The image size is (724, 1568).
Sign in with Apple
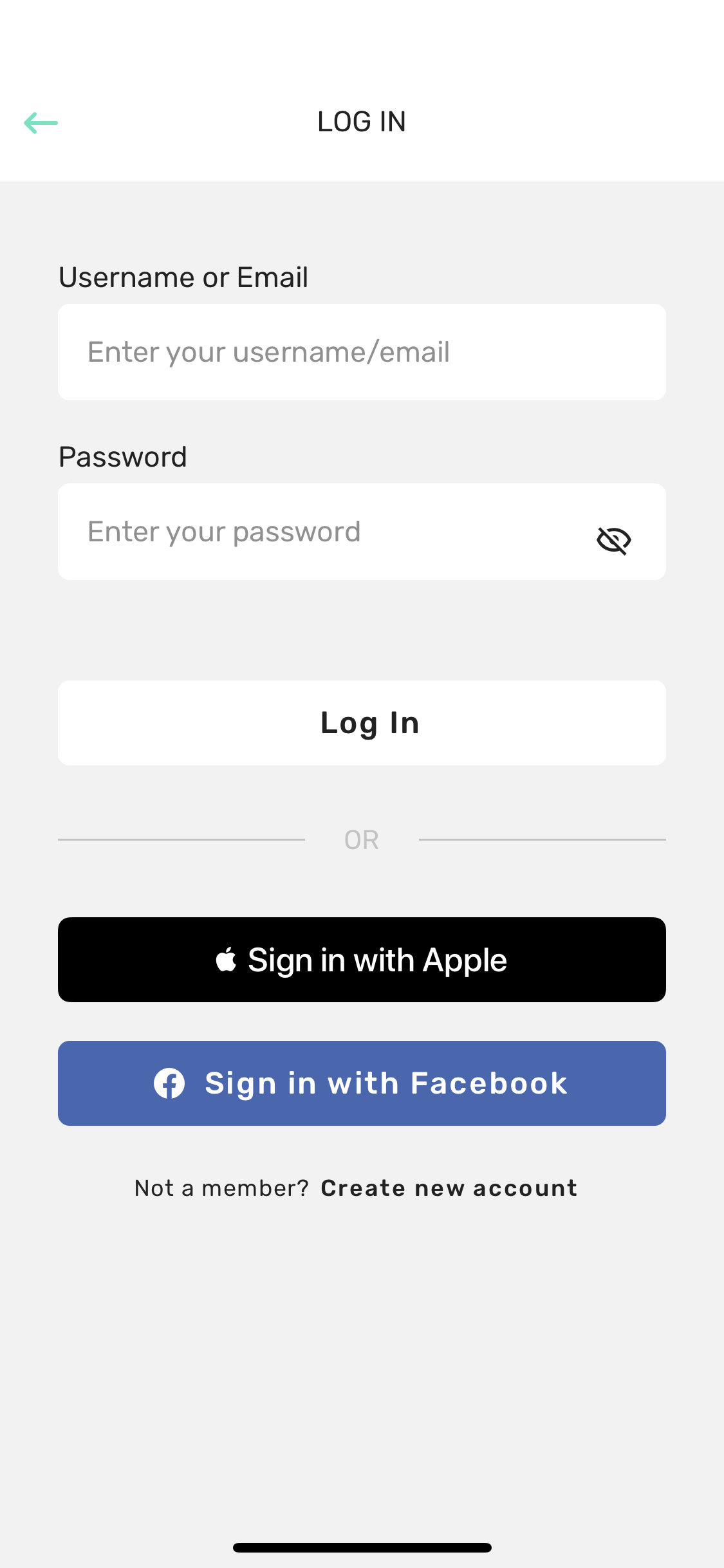[x=362, y=960]
